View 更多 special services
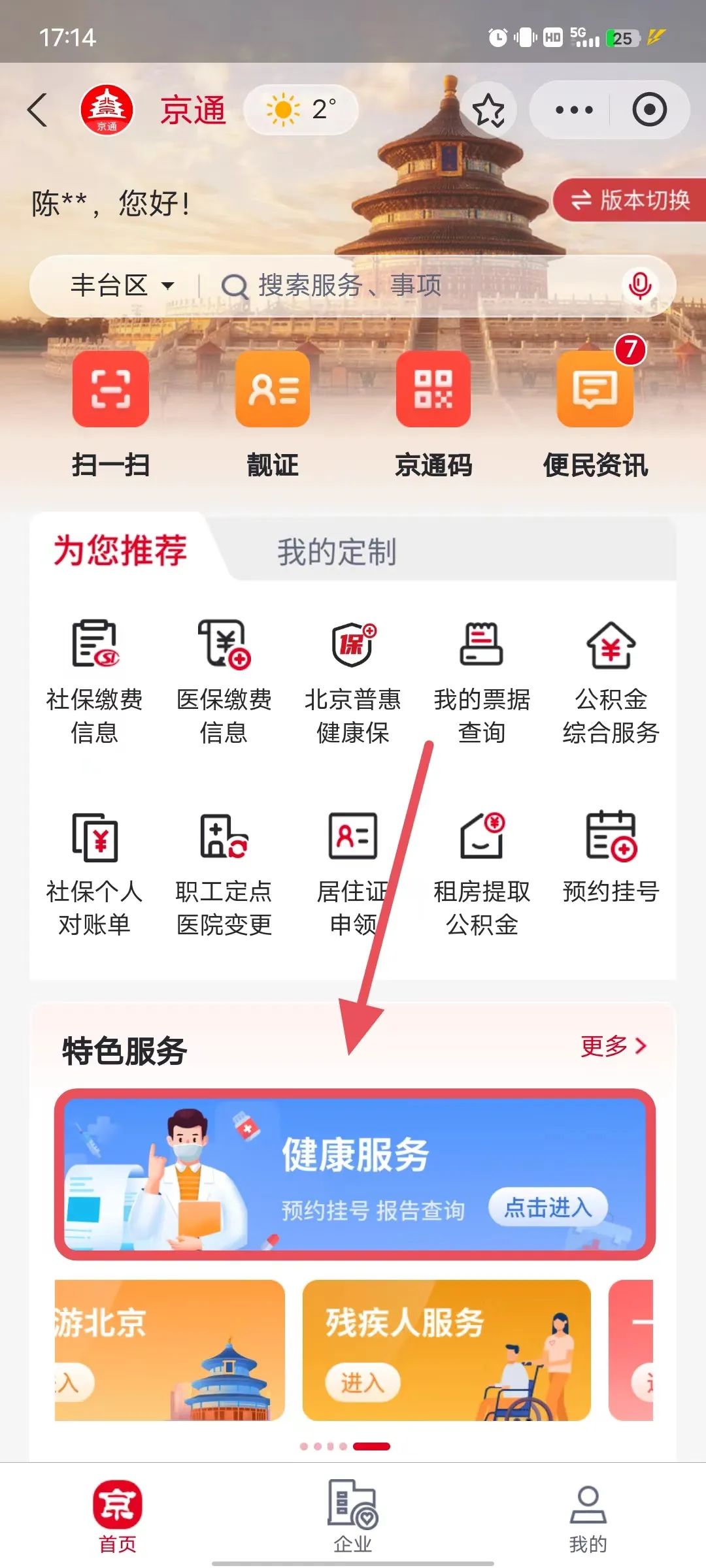The image size is (706, 1568). tap(613, 1046)
